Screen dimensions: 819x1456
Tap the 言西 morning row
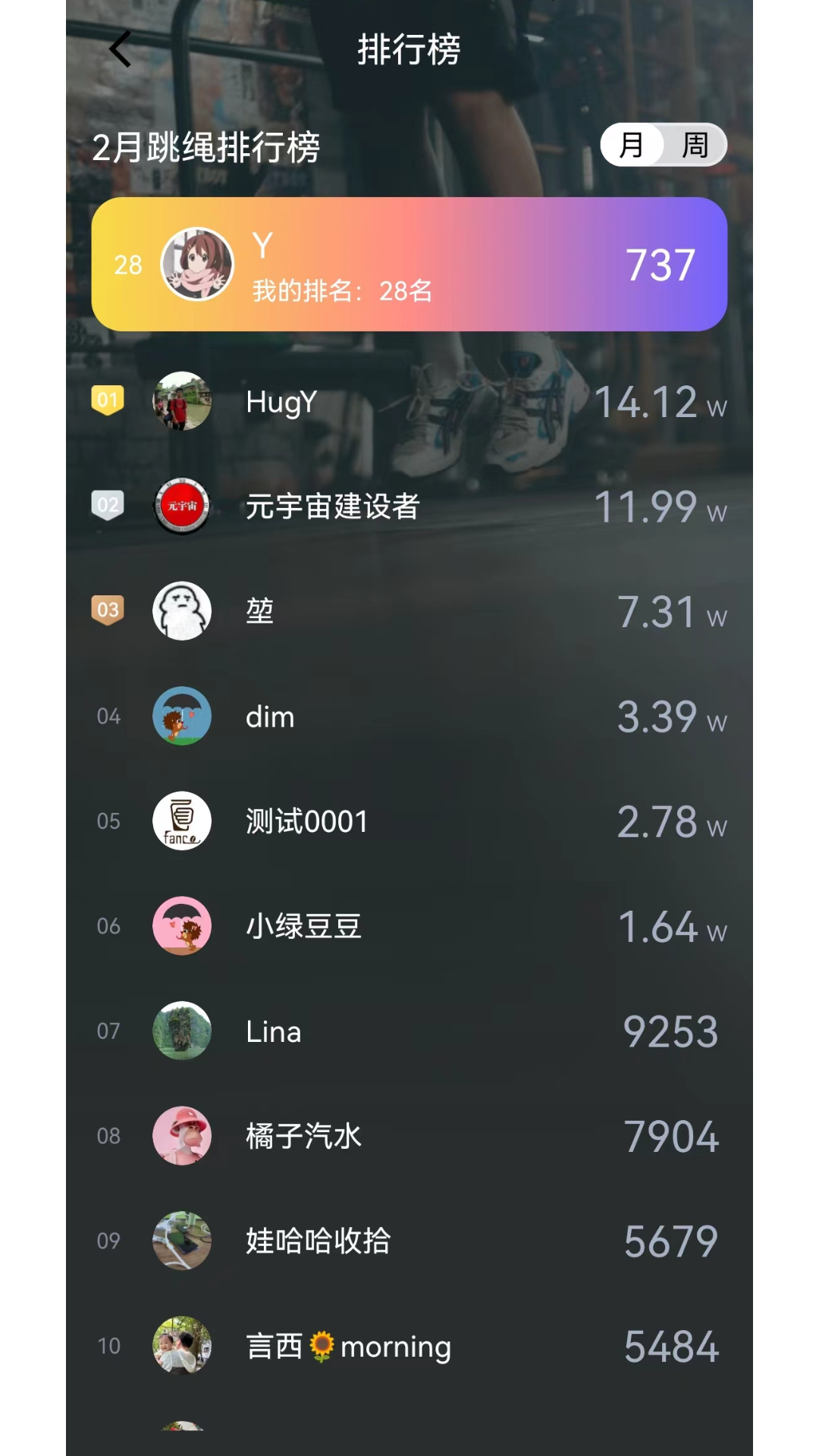409,1346
